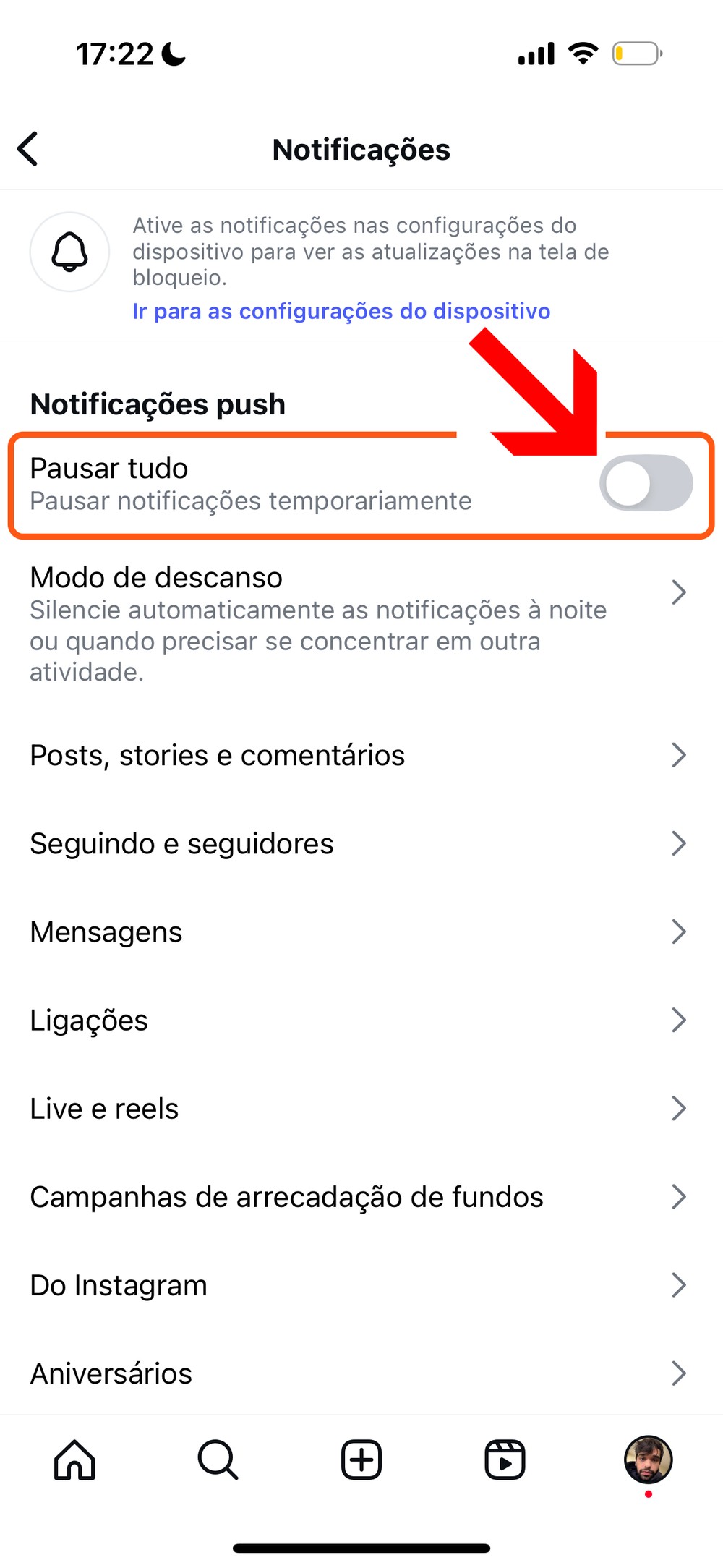Open the device settings link

pos(341,311)
